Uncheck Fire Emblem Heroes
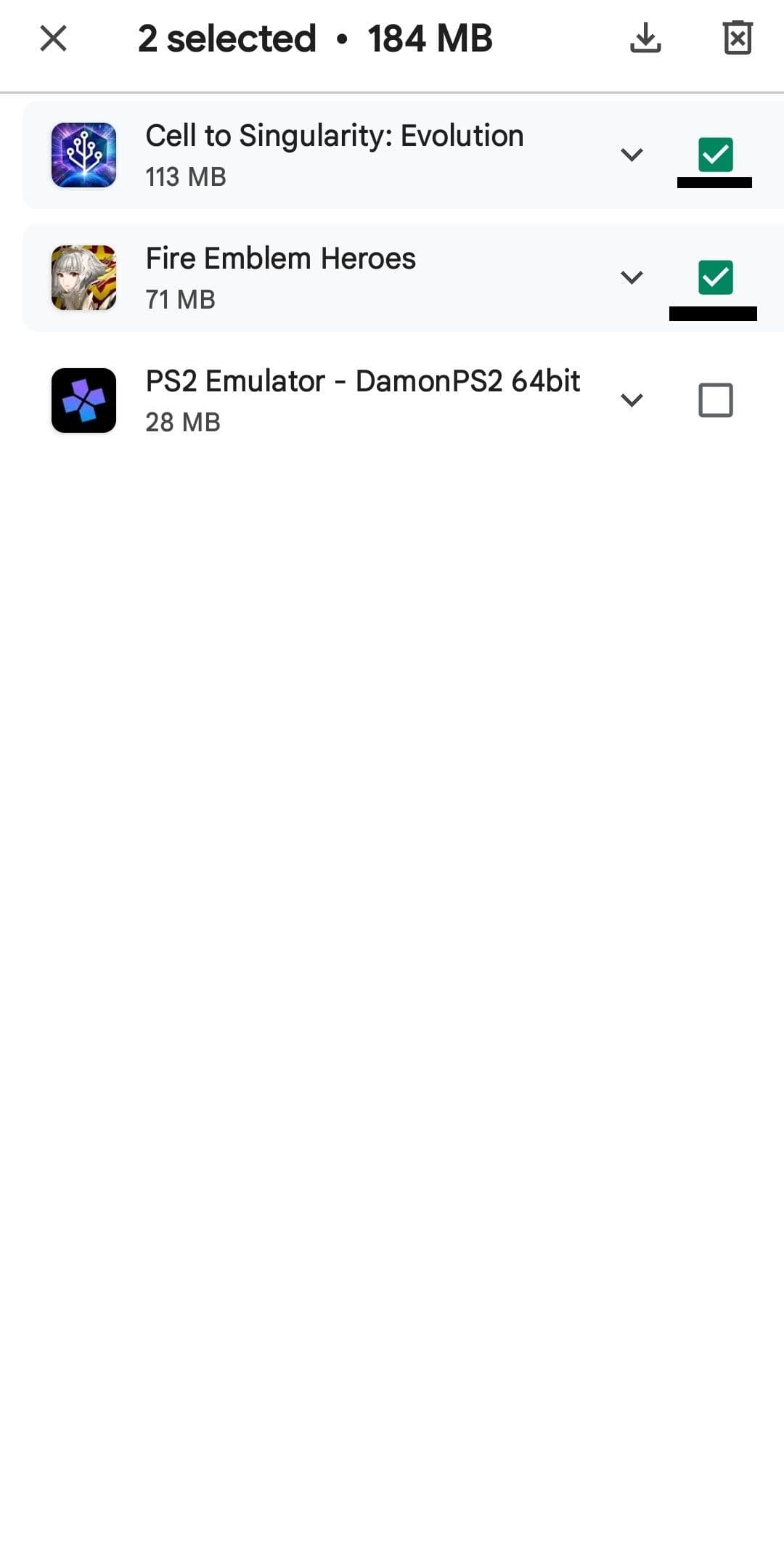The width and height of the screenshot is (784, 1559). pyautogui.click(x=715, y=277)
